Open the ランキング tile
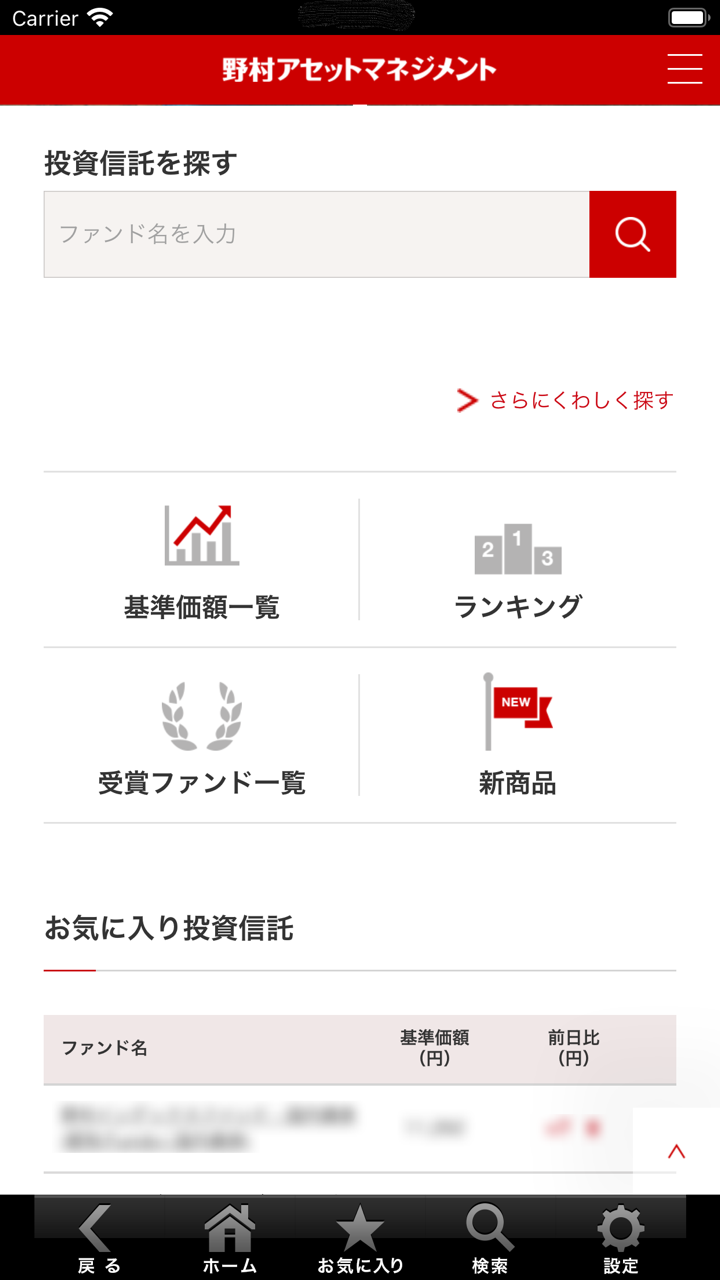 pos(517,561)
